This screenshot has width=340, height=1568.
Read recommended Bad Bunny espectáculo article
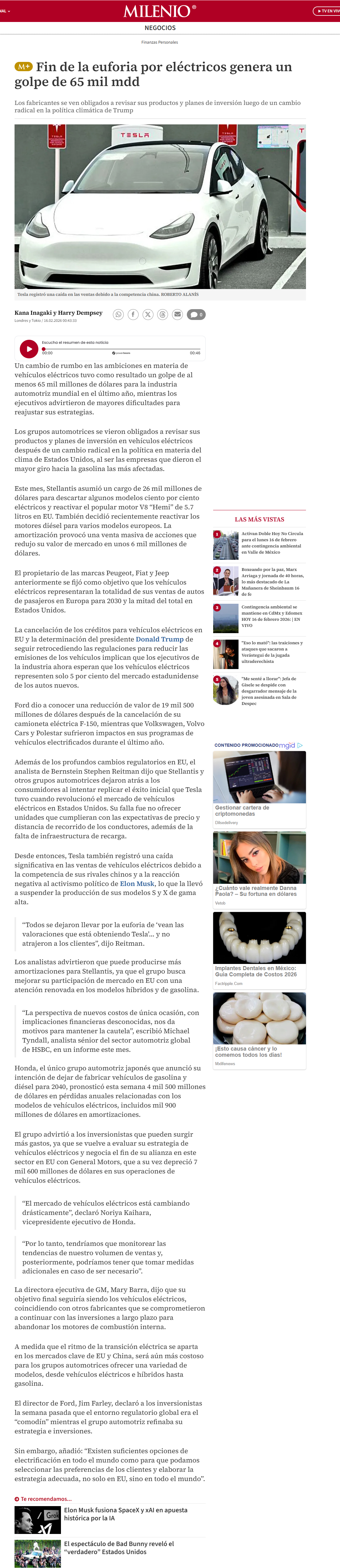pos(118,1548)
